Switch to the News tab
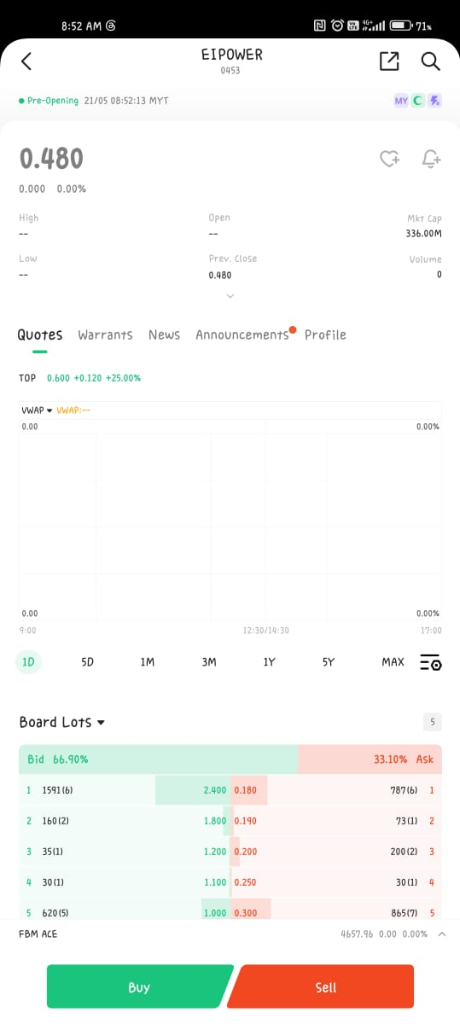 pos(164,334)
